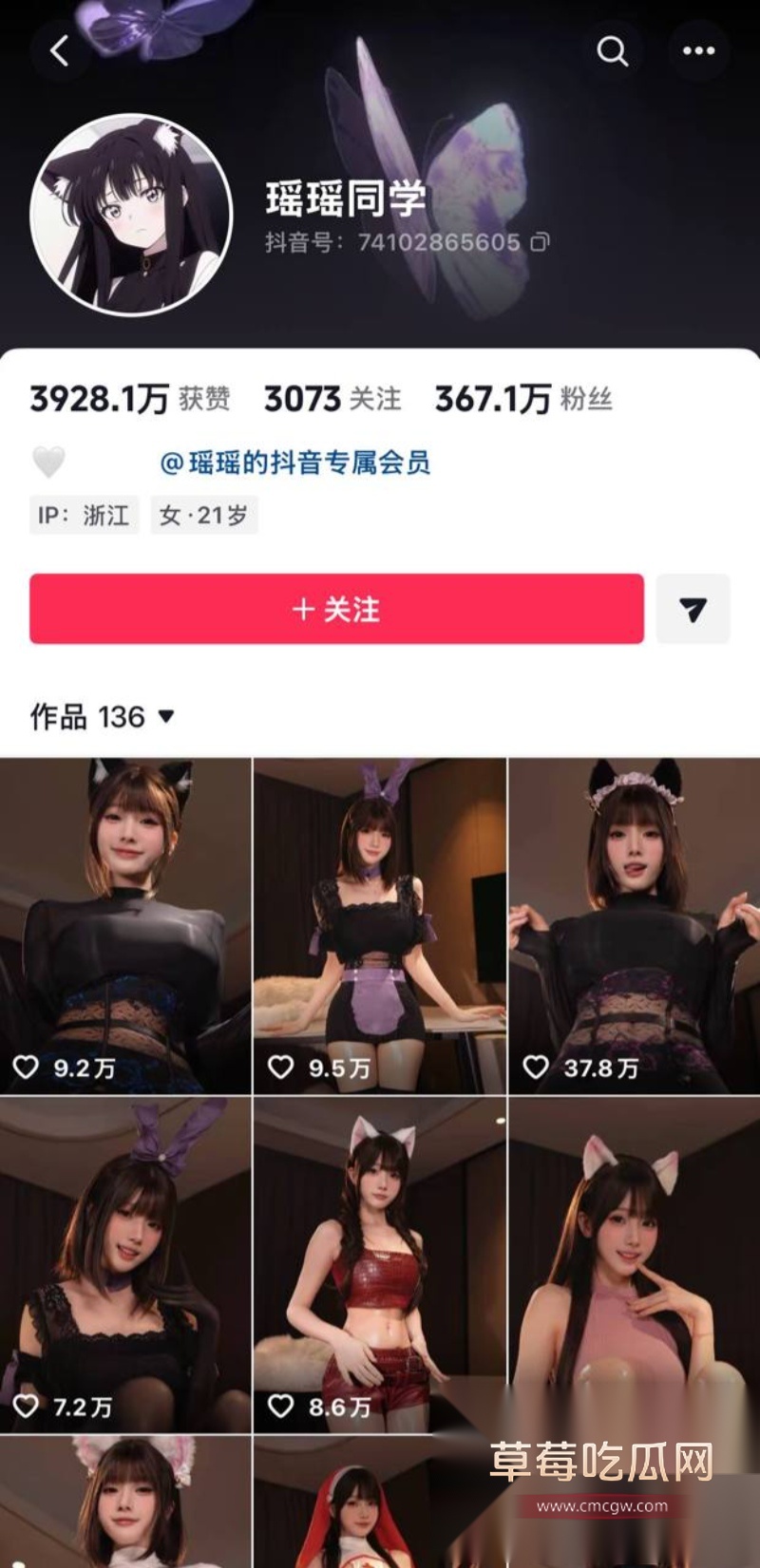Open the video of the pink halter top
760x1568 pixels.
(x=634, y=1263)
